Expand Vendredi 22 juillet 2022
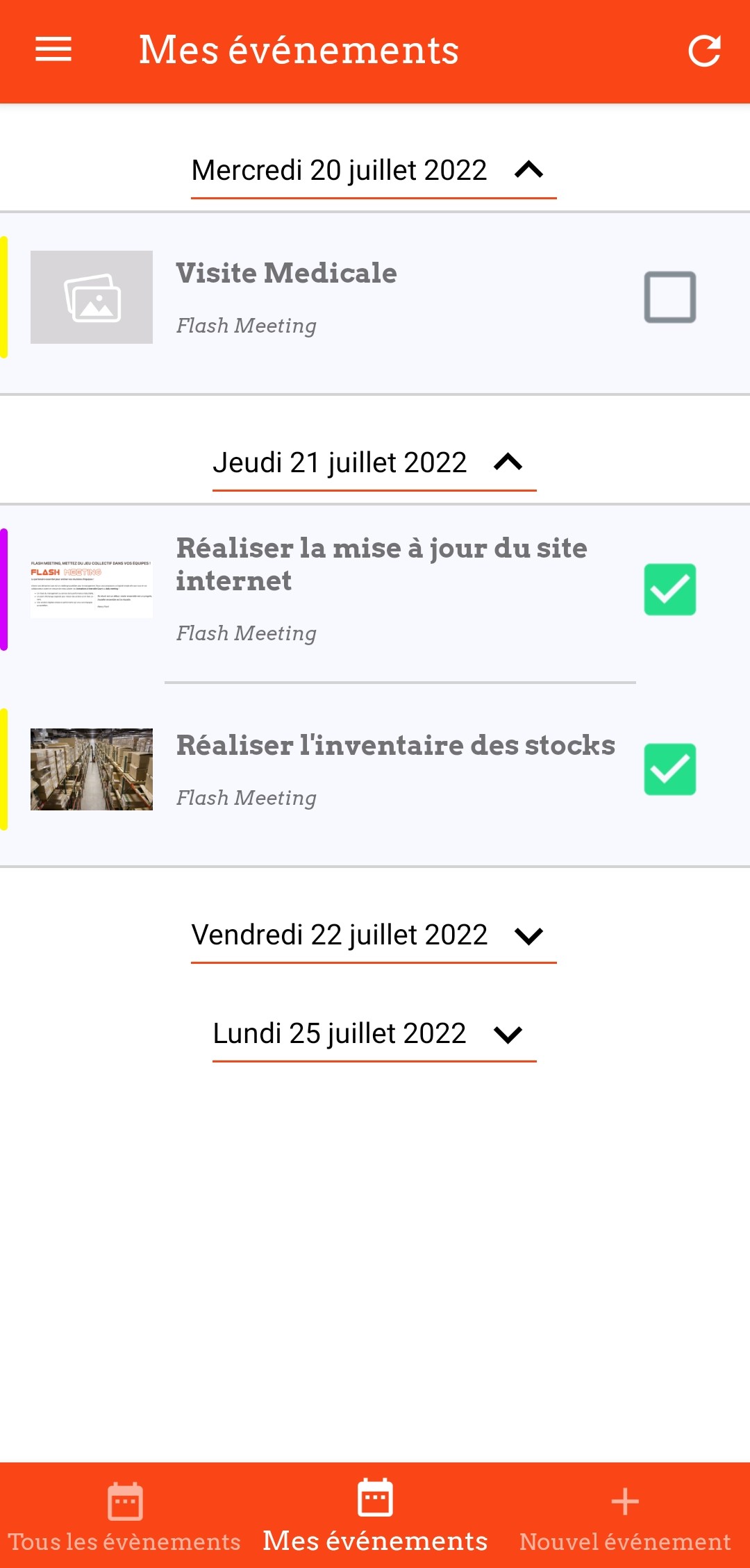 tap(374, 936)
